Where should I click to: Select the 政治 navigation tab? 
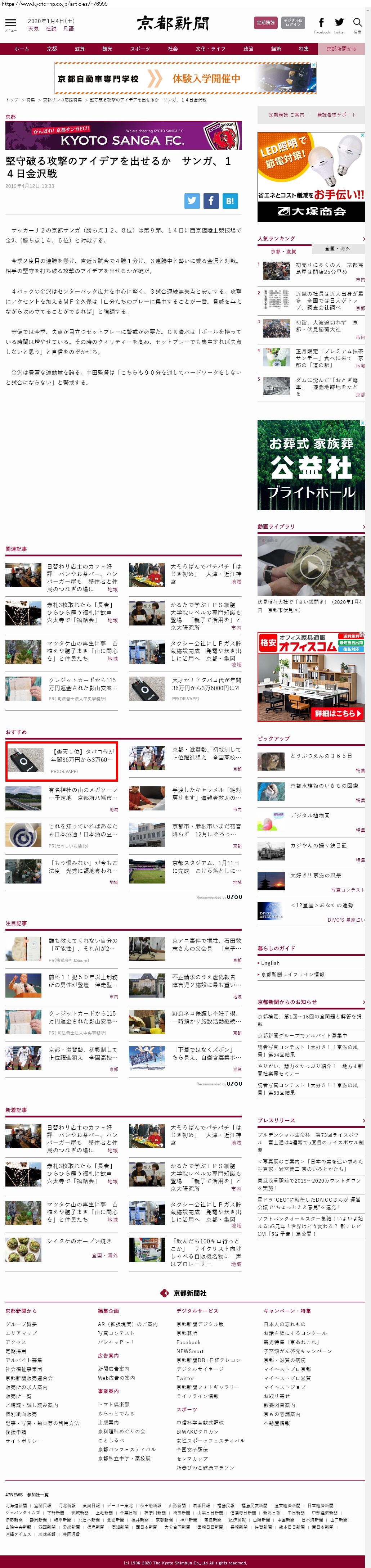(x=248, y=49)
